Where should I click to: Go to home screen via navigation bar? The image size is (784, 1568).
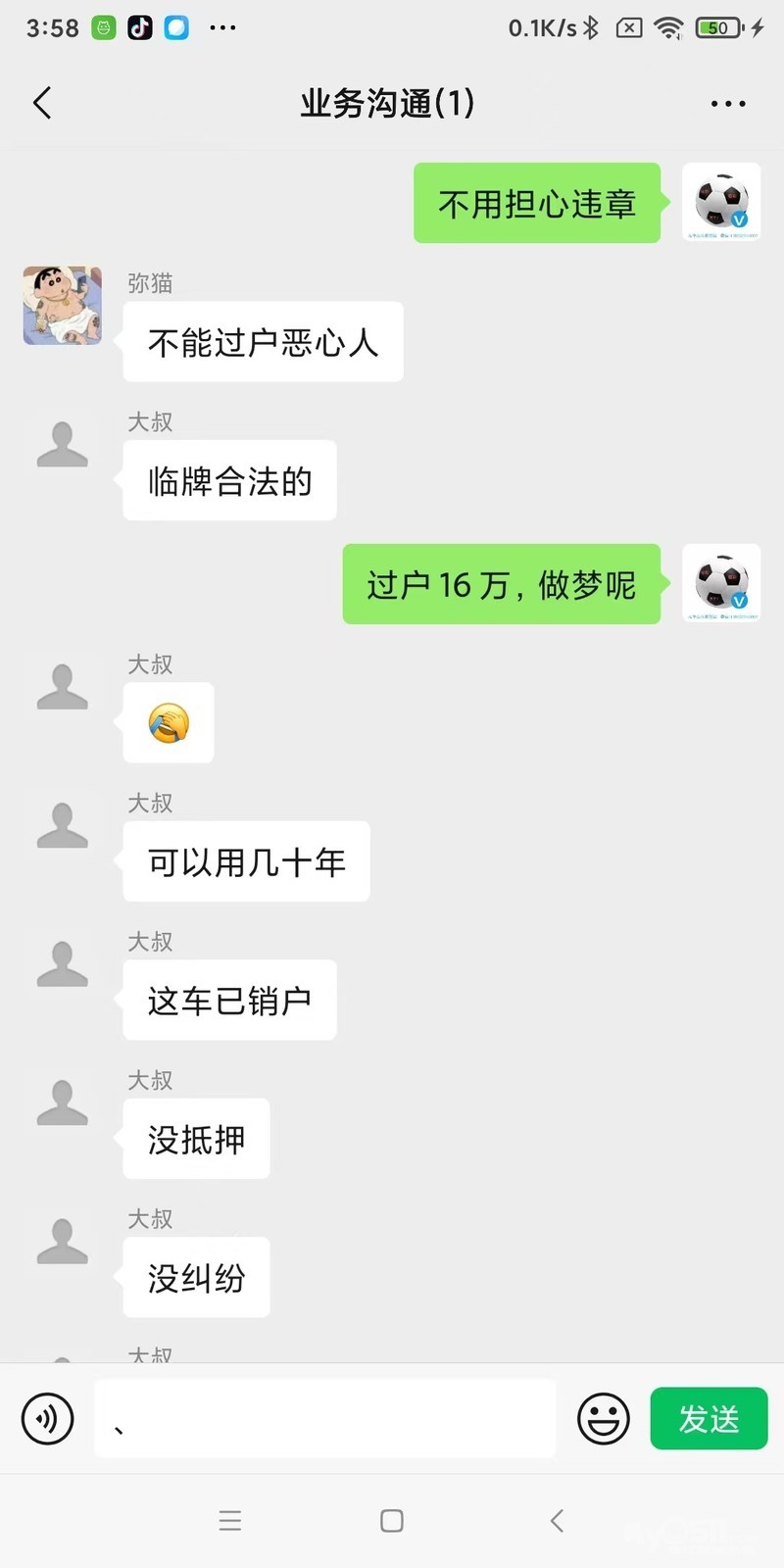(x=392, y=1520)
